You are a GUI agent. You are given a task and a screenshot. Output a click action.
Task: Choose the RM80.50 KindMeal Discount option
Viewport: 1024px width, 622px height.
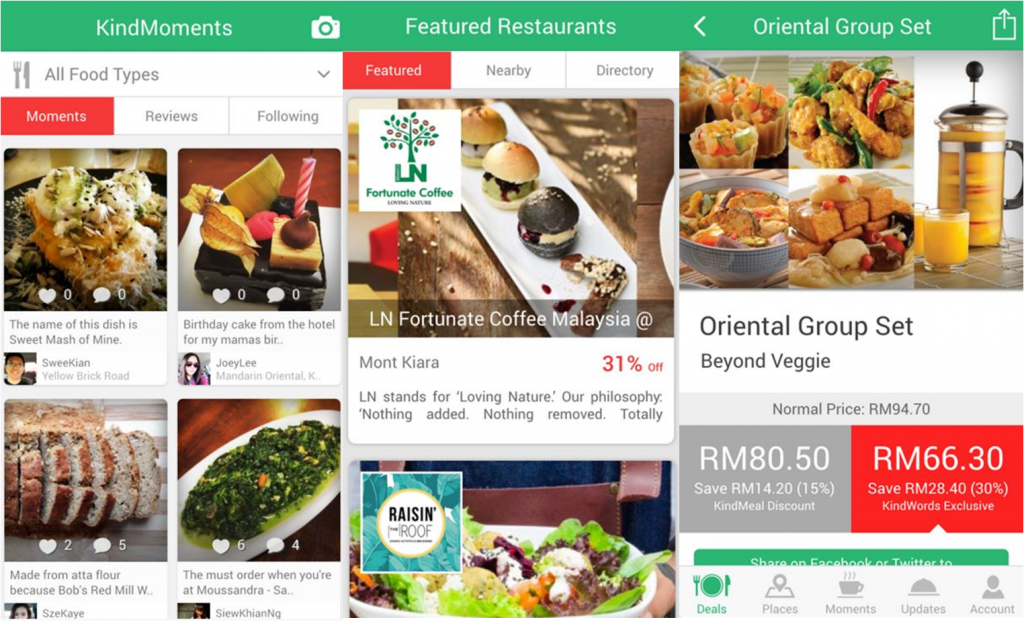[764, 478]
